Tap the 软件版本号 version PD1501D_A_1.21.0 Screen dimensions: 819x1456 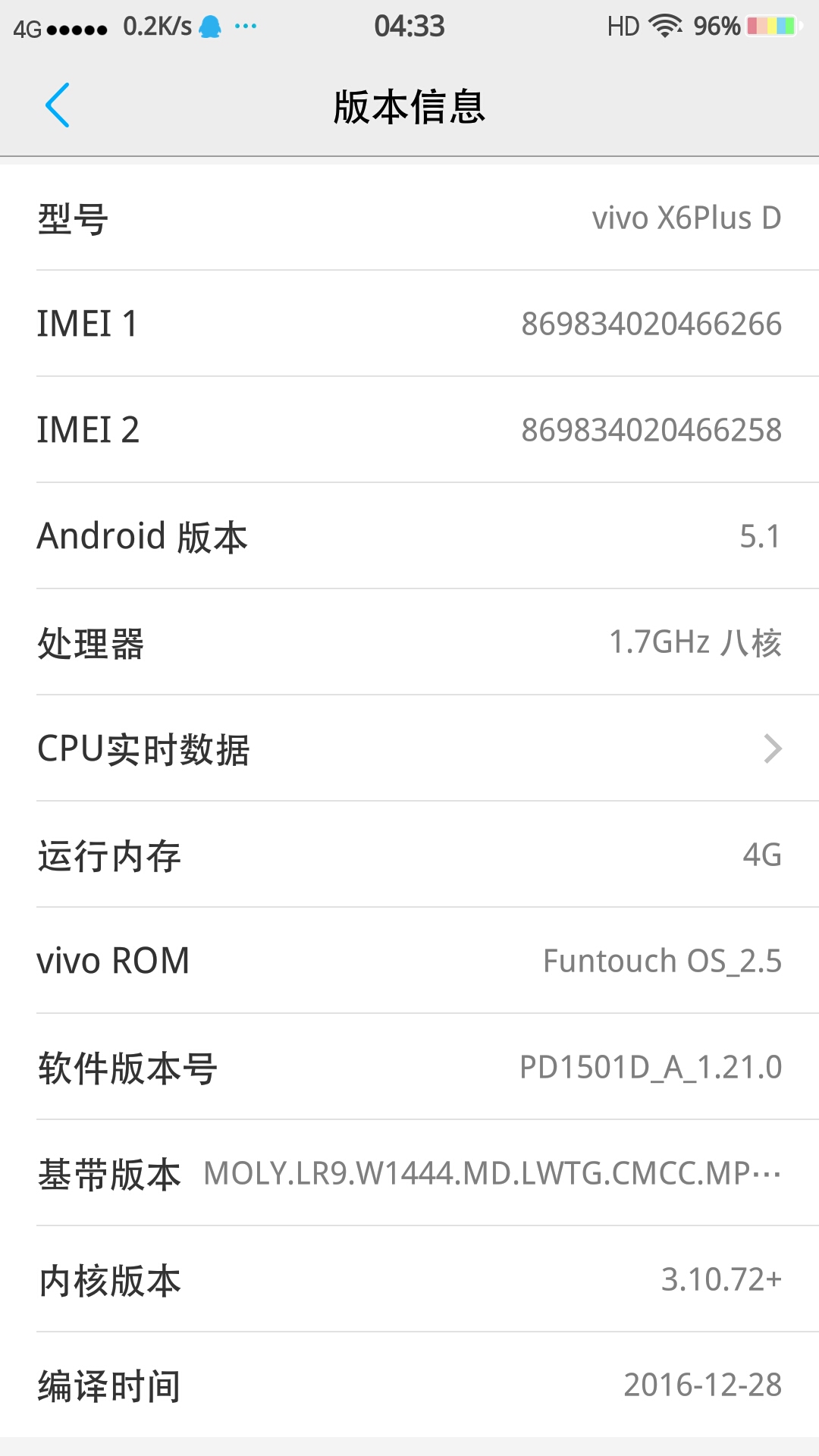409,1068
